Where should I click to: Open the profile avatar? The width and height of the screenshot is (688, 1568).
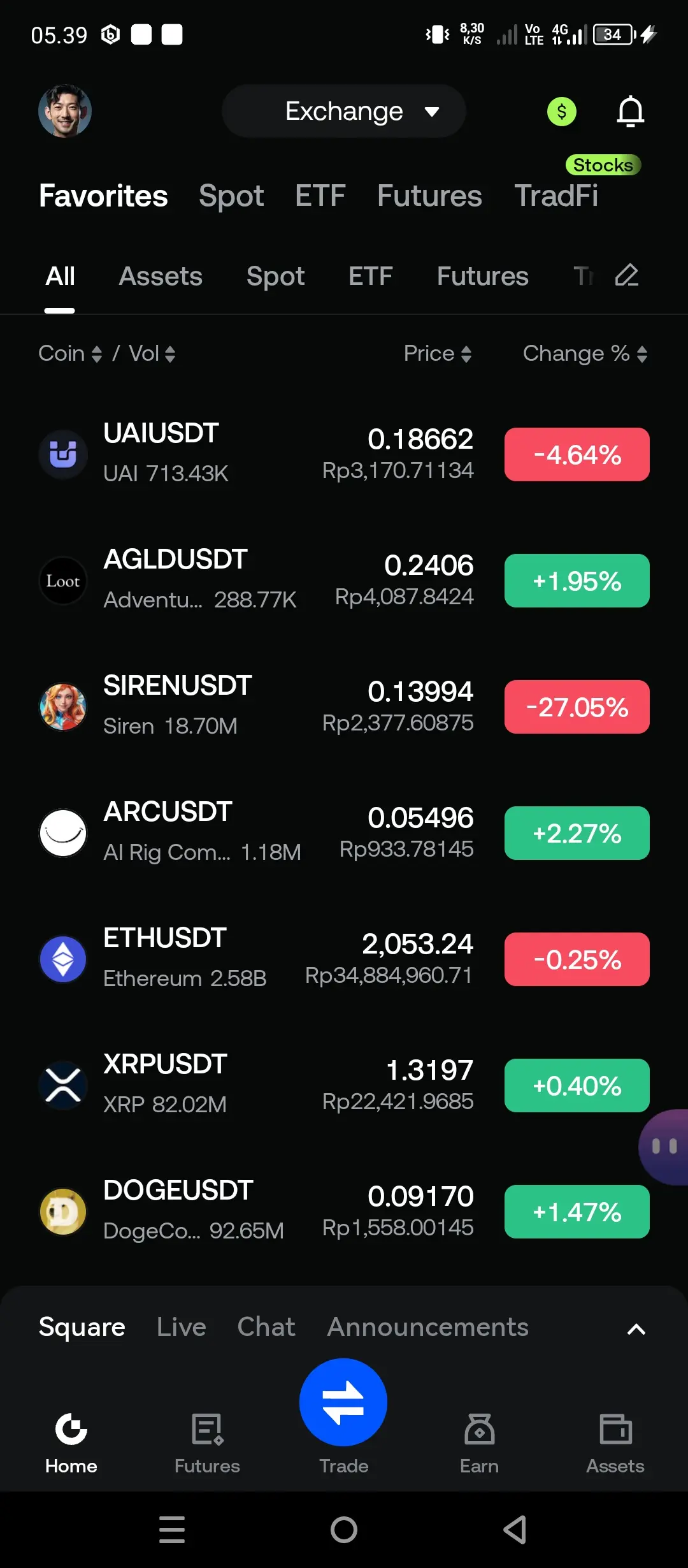pyautogui.click(x=65, y=111)
